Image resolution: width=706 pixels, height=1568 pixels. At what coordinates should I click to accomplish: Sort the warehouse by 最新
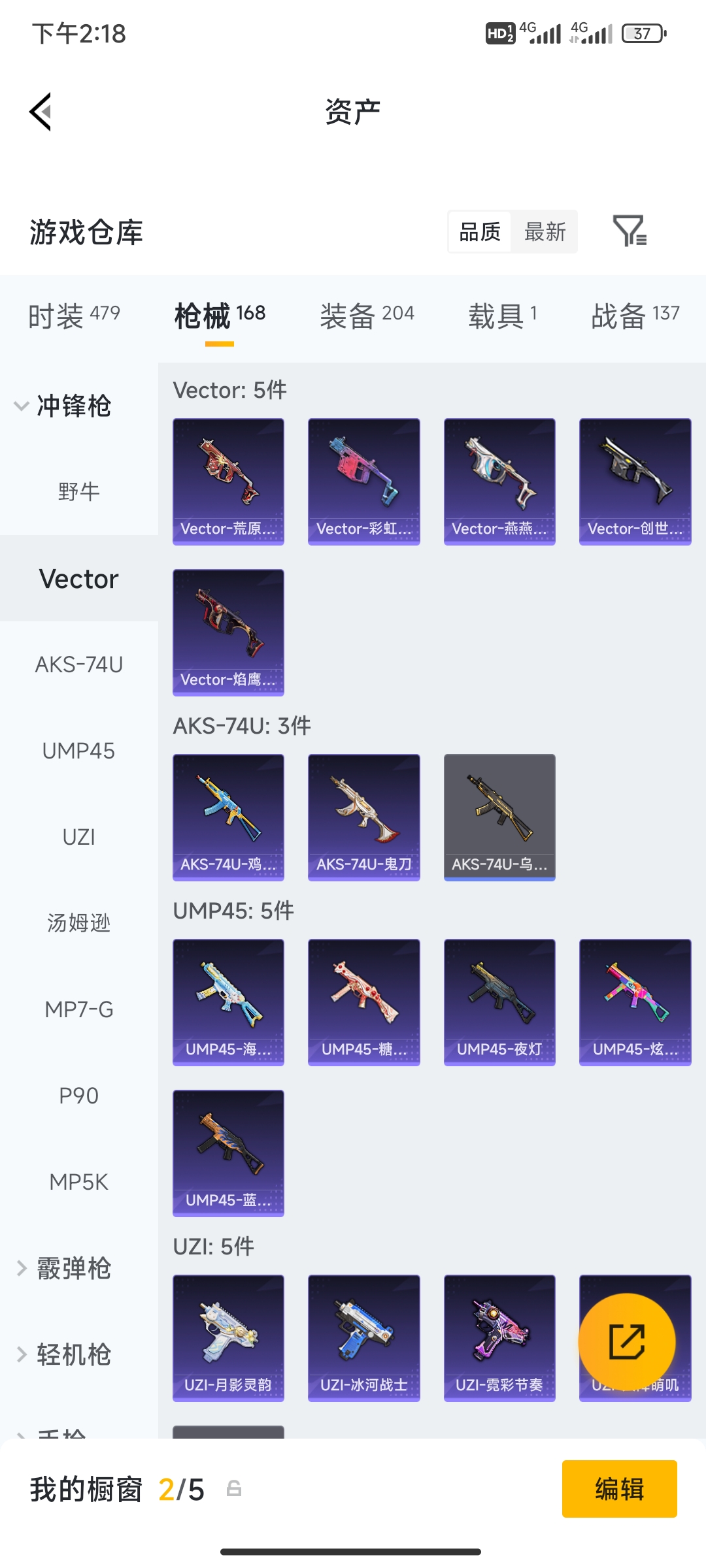click(545, 232)
